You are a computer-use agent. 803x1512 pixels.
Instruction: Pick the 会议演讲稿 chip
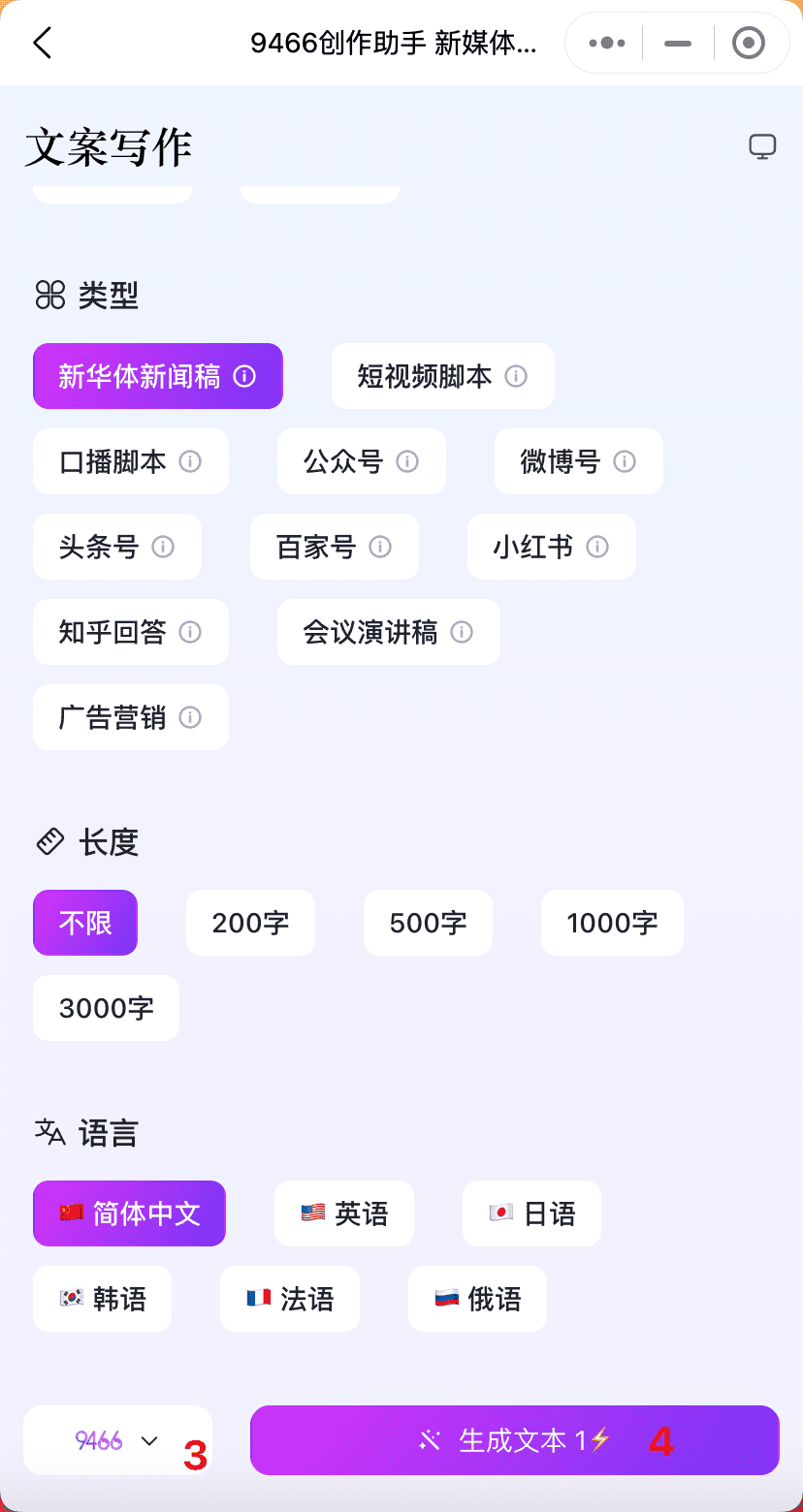pyautogui.click(x=388, y=632)
